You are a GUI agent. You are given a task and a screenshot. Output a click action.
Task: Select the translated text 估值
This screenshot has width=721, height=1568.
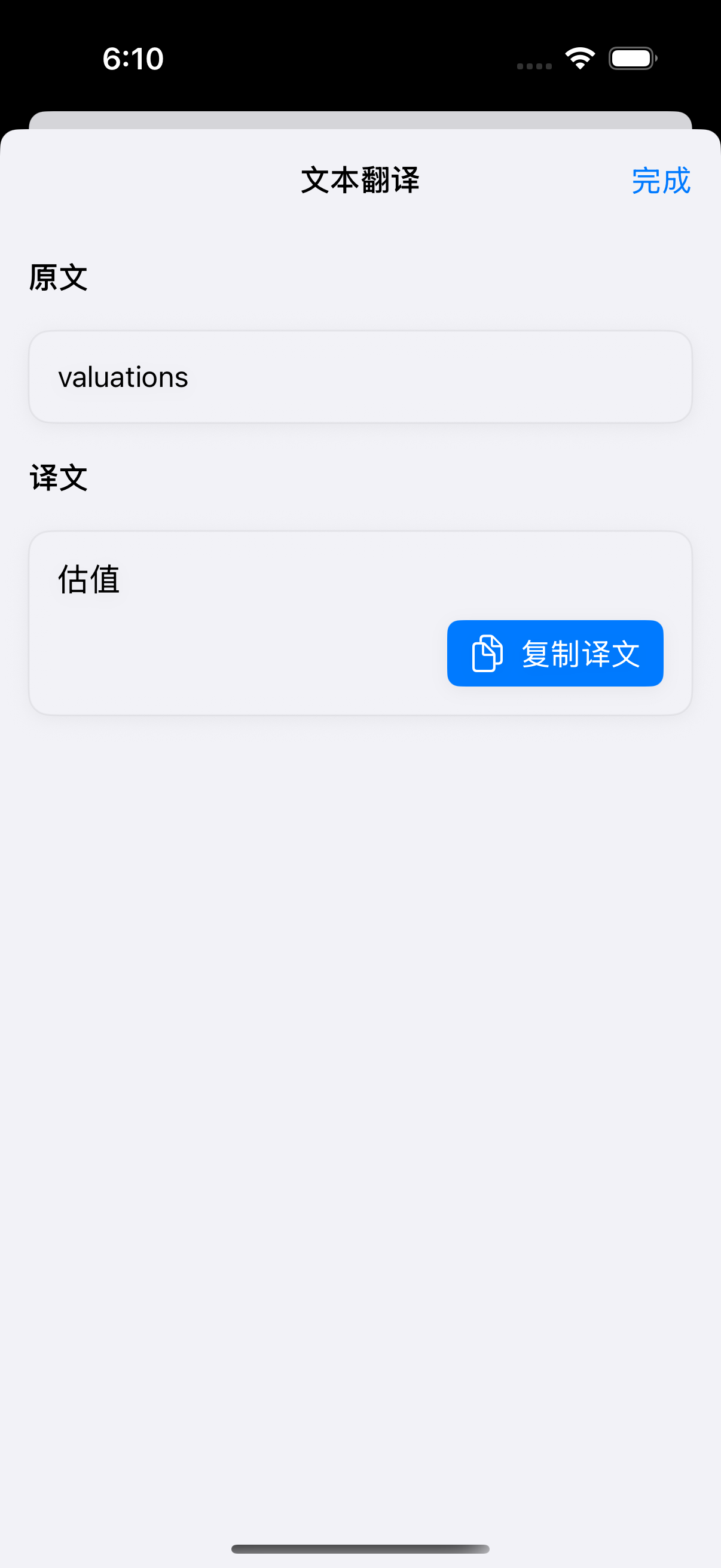(88, 580)
